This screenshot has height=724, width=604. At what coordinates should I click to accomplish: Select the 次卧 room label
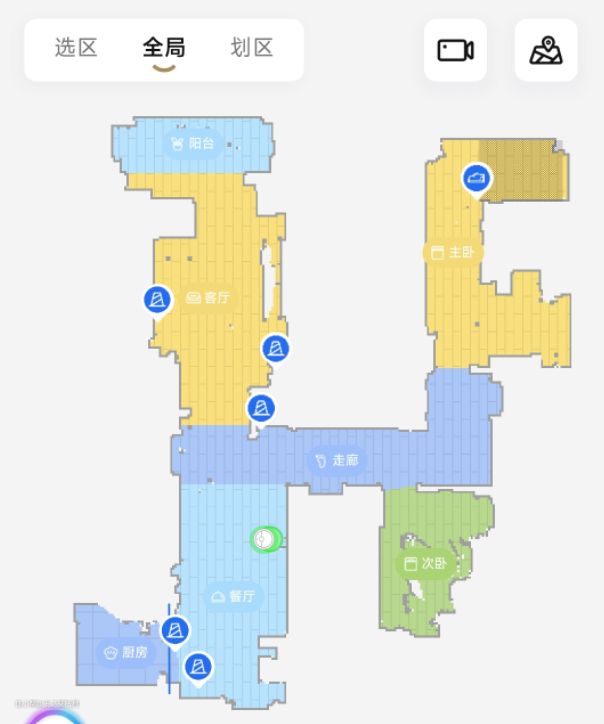[423, 564]
